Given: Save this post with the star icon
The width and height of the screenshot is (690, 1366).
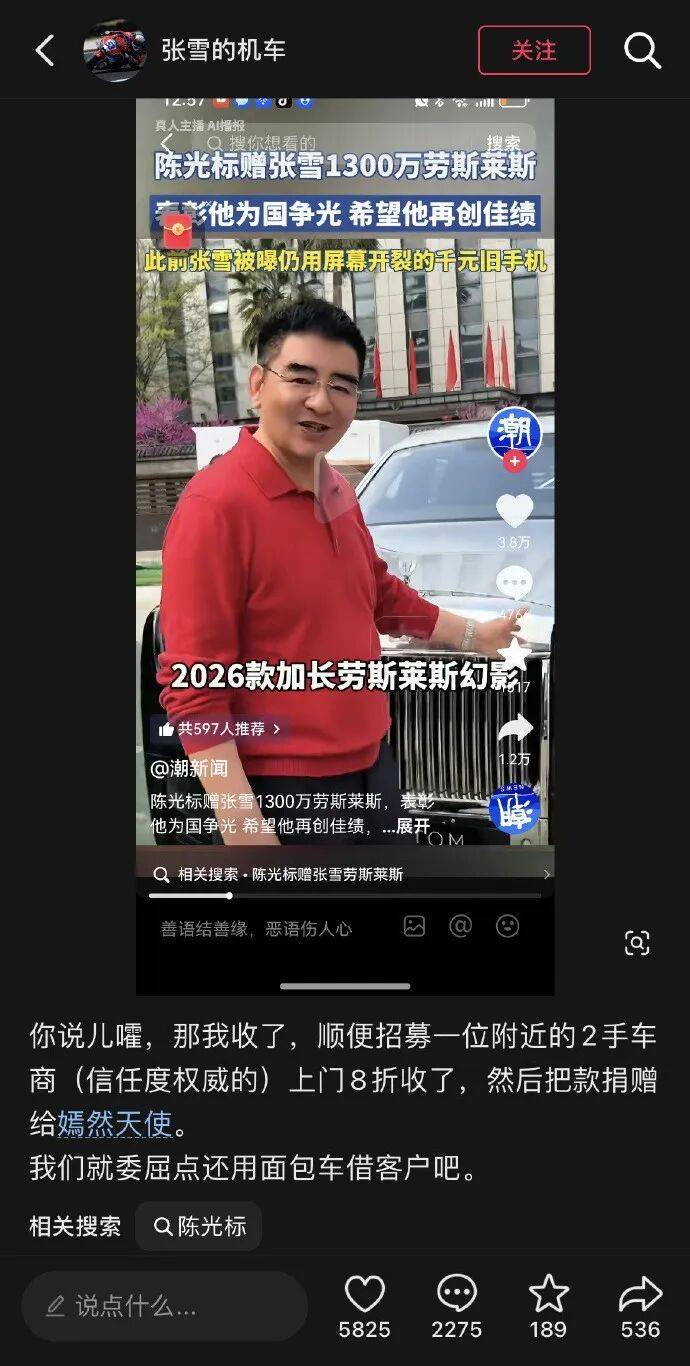Looking at the screenshot, I should (x=548, y=1296).
